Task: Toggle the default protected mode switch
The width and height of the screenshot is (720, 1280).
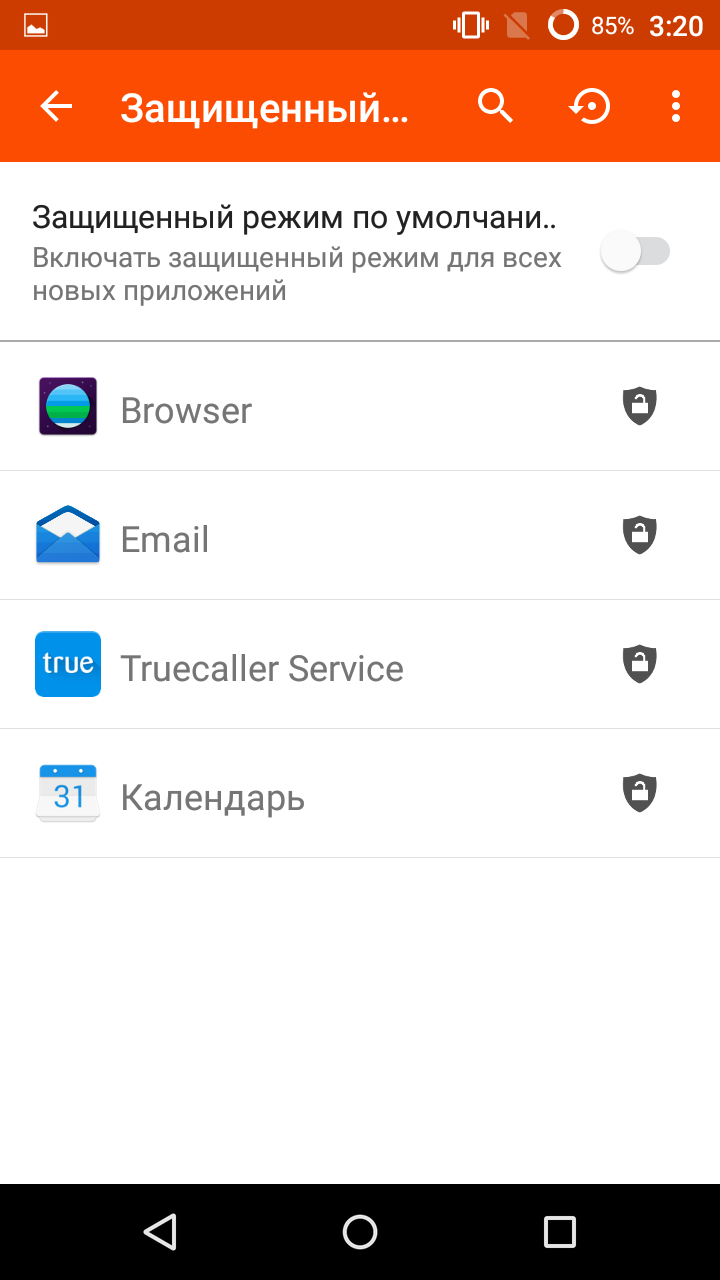Action: point(635,251)
